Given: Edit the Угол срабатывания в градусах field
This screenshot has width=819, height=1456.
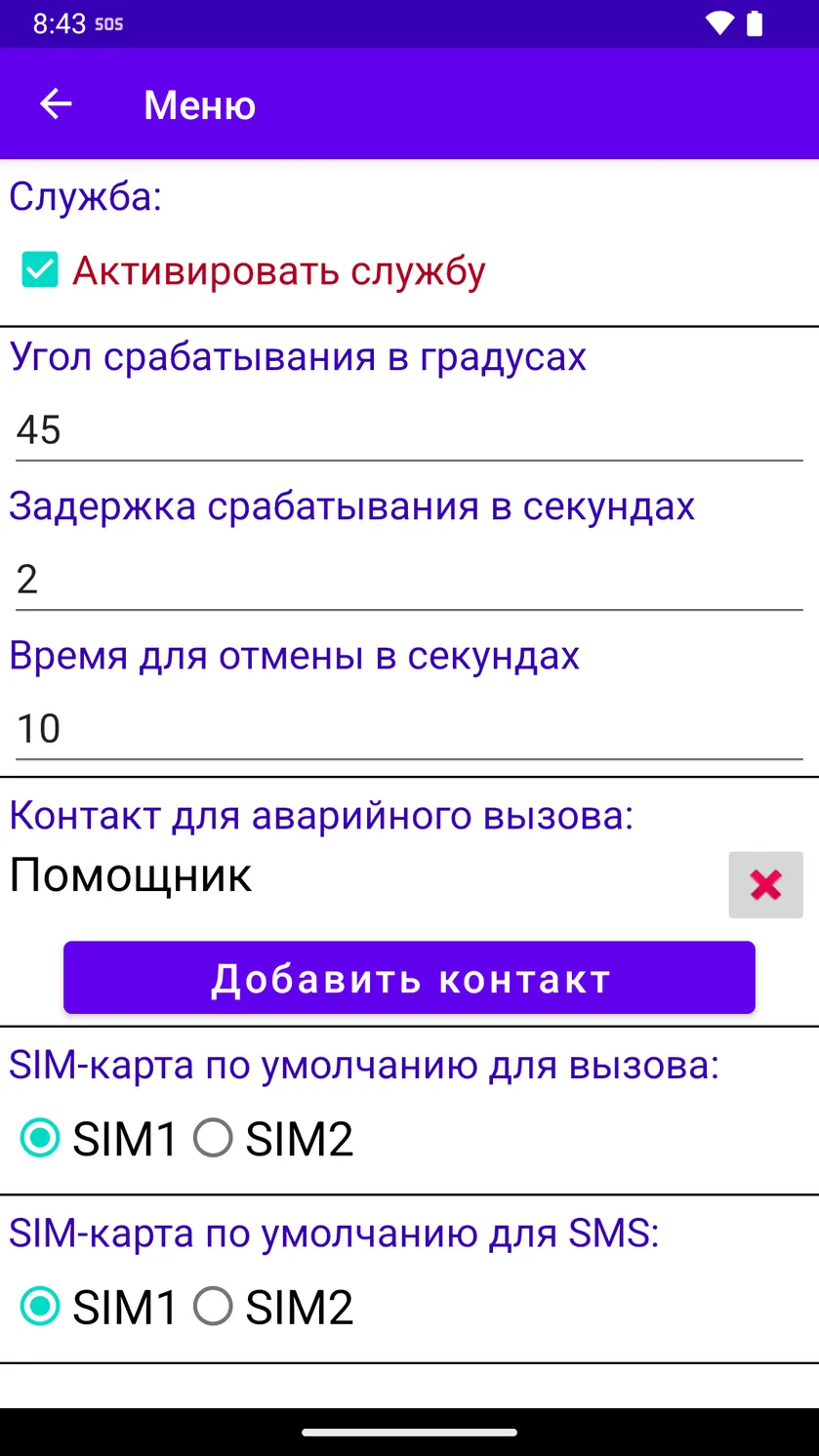Looking at the screenshot, I should pos(409,430).
